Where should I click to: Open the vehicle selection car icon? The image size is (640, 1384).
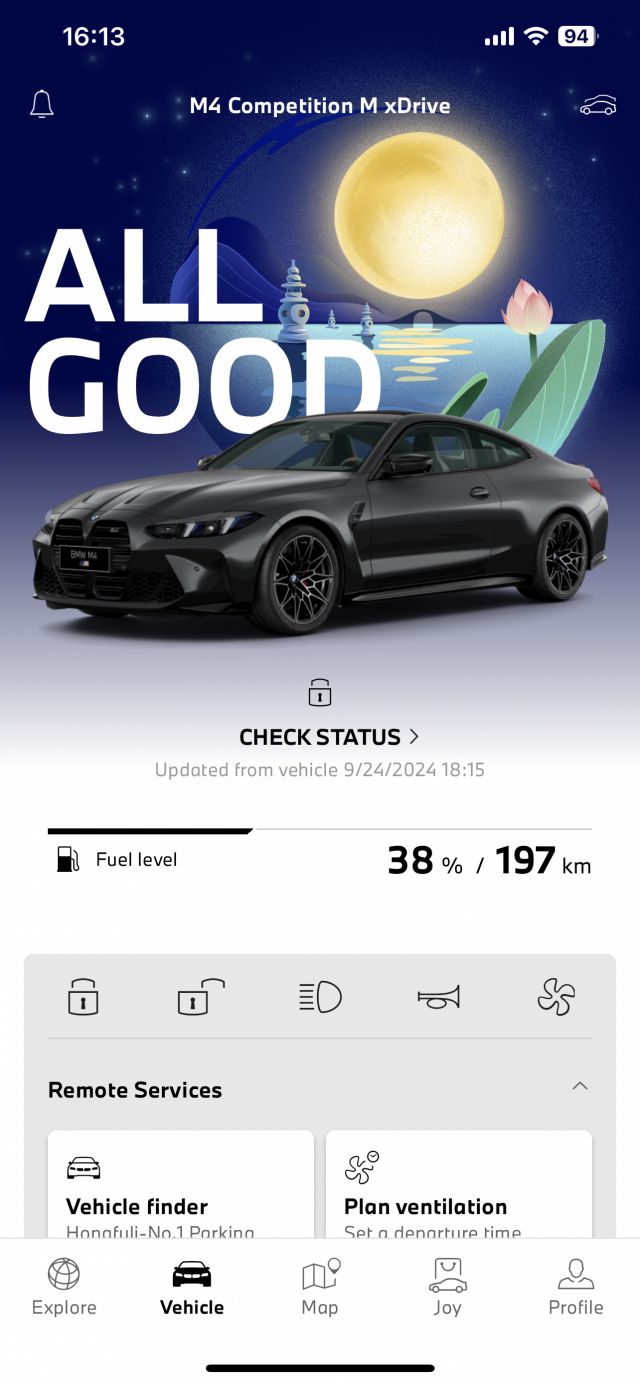598,105
